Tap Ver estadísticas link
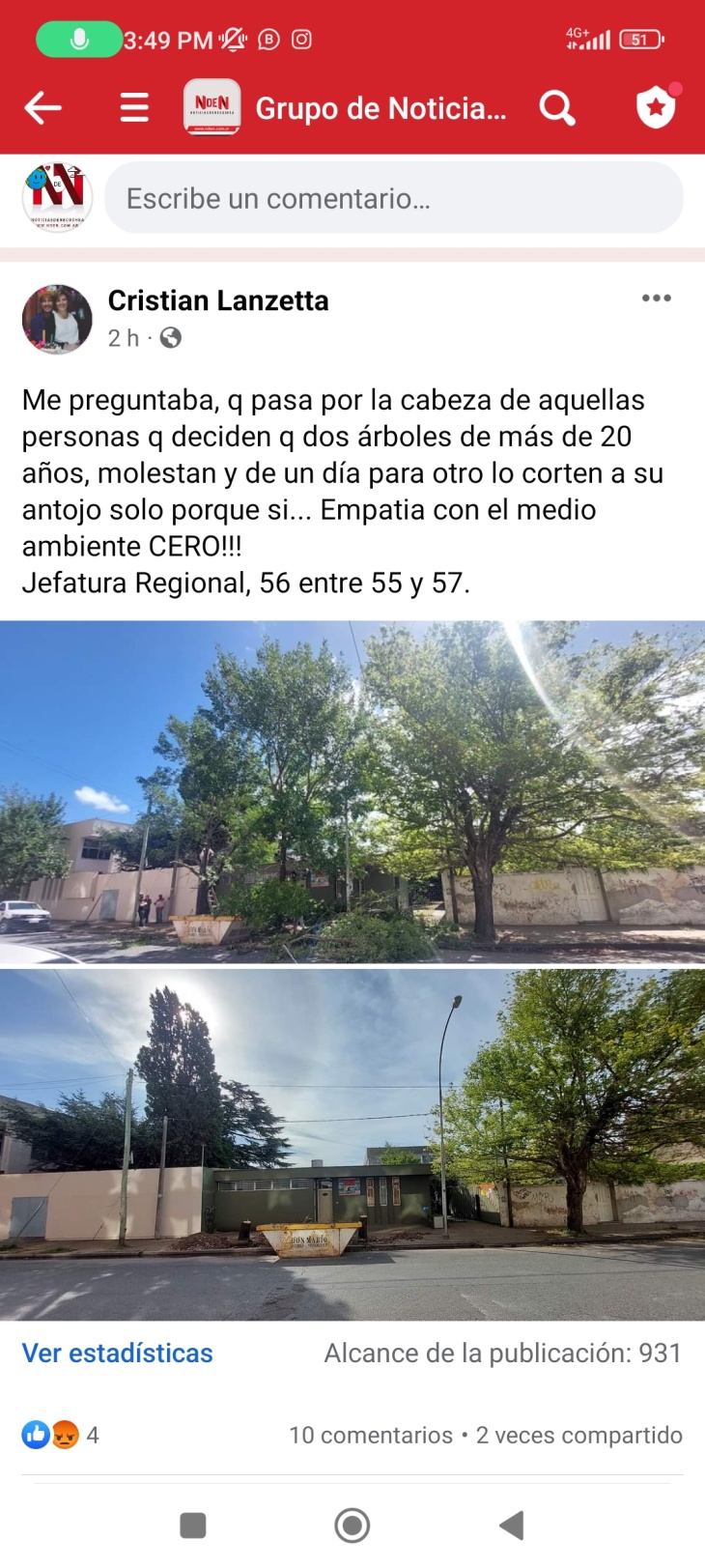Viewport: 705px width, 1568px height. pyautogui.click(x=118, y=1353)
